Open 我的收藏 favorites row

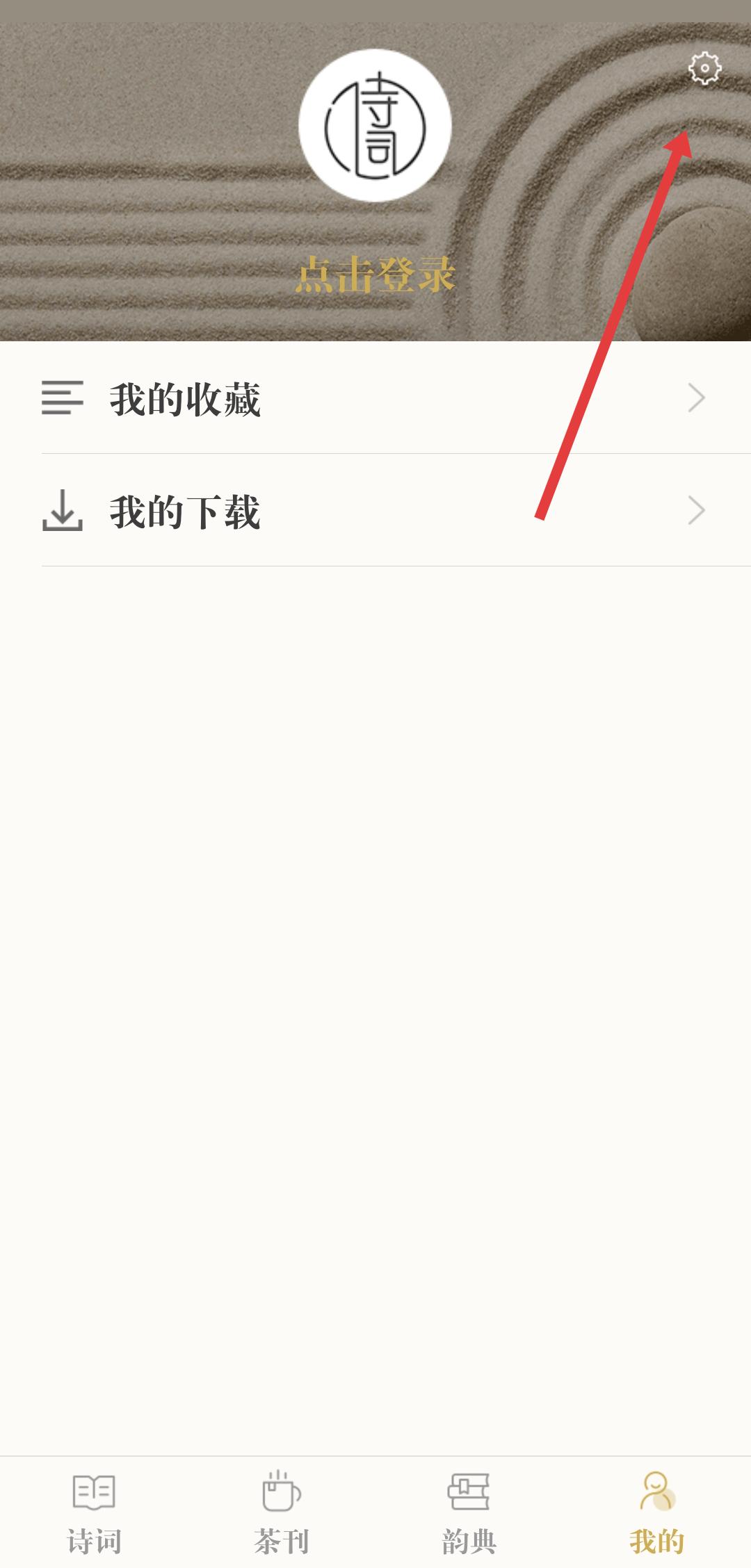click(x=375, y=399)
